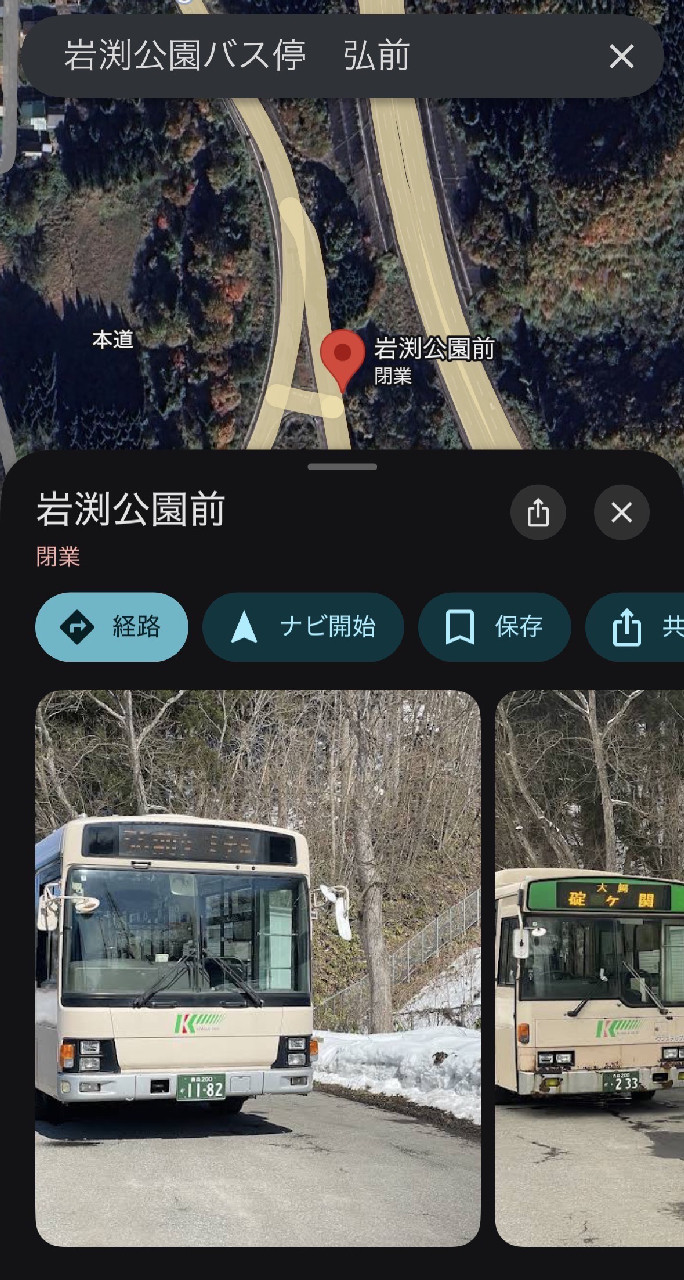Close the 岩渕公園前 place panel
This screenshot has height=1280, width=684.
(621, 513)
